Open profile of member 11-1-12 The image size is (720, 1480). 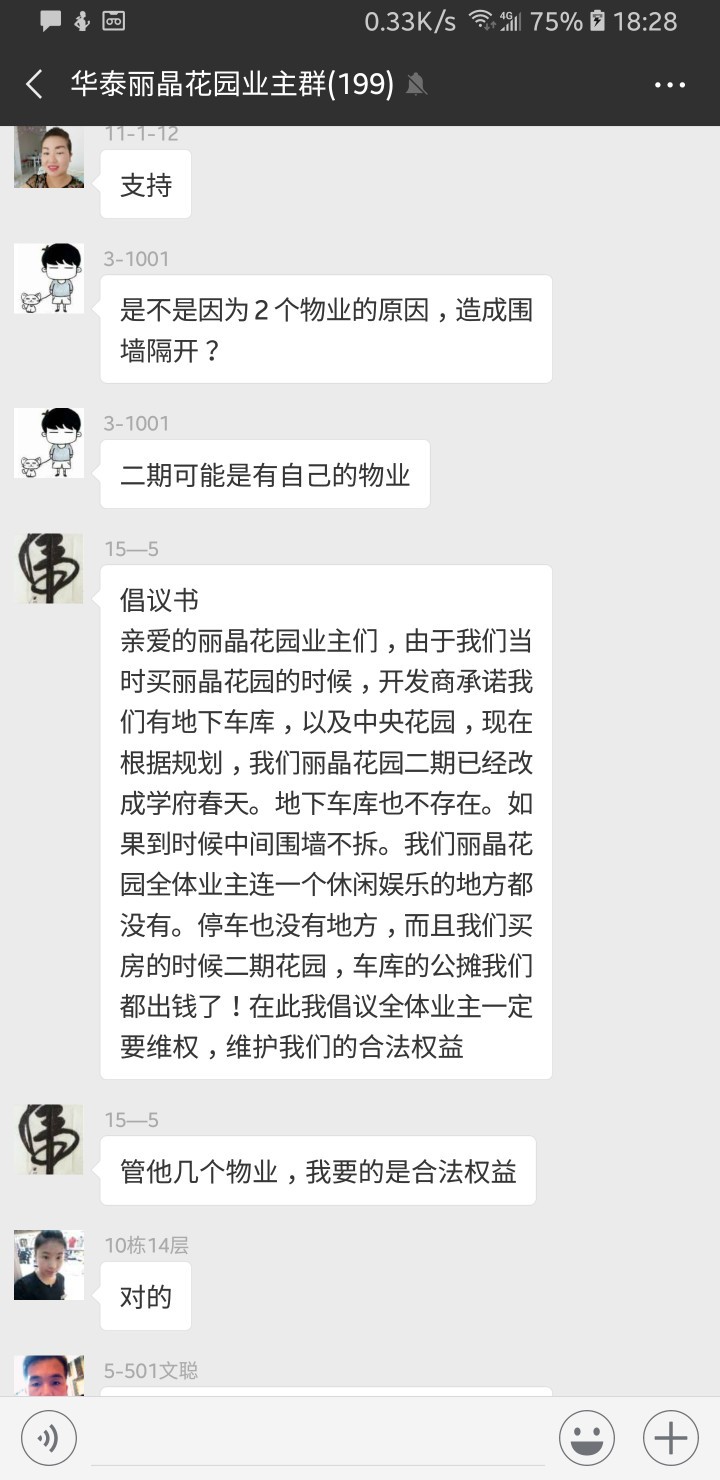point(48,158)
